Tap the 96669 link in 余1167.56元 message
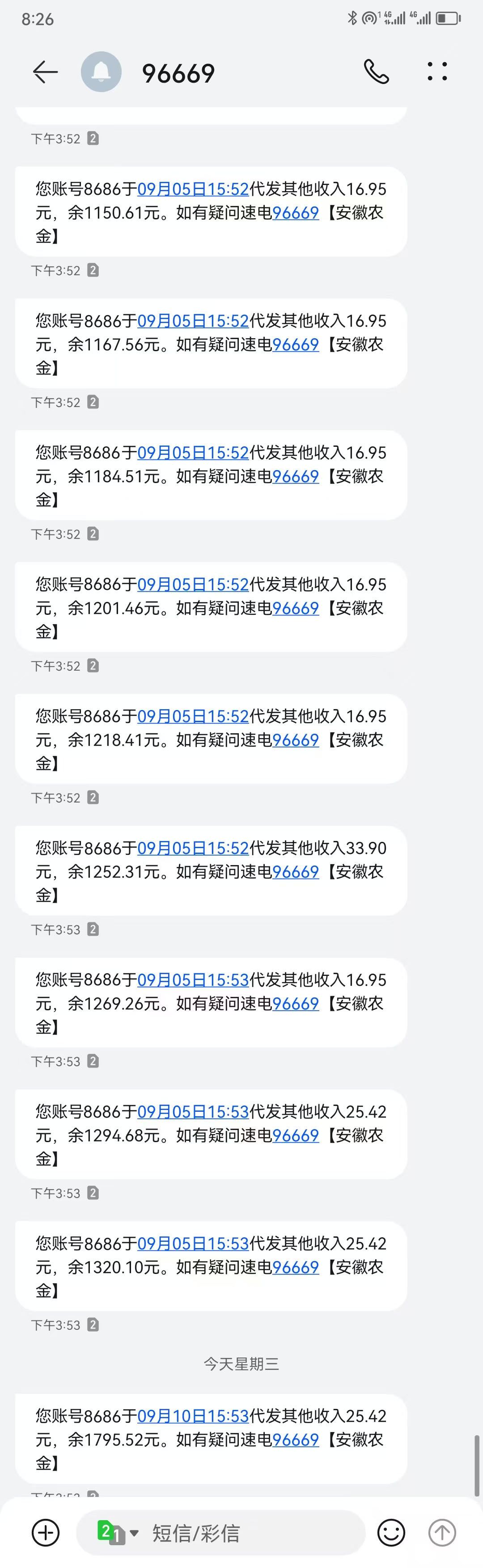 click(296, 345)
